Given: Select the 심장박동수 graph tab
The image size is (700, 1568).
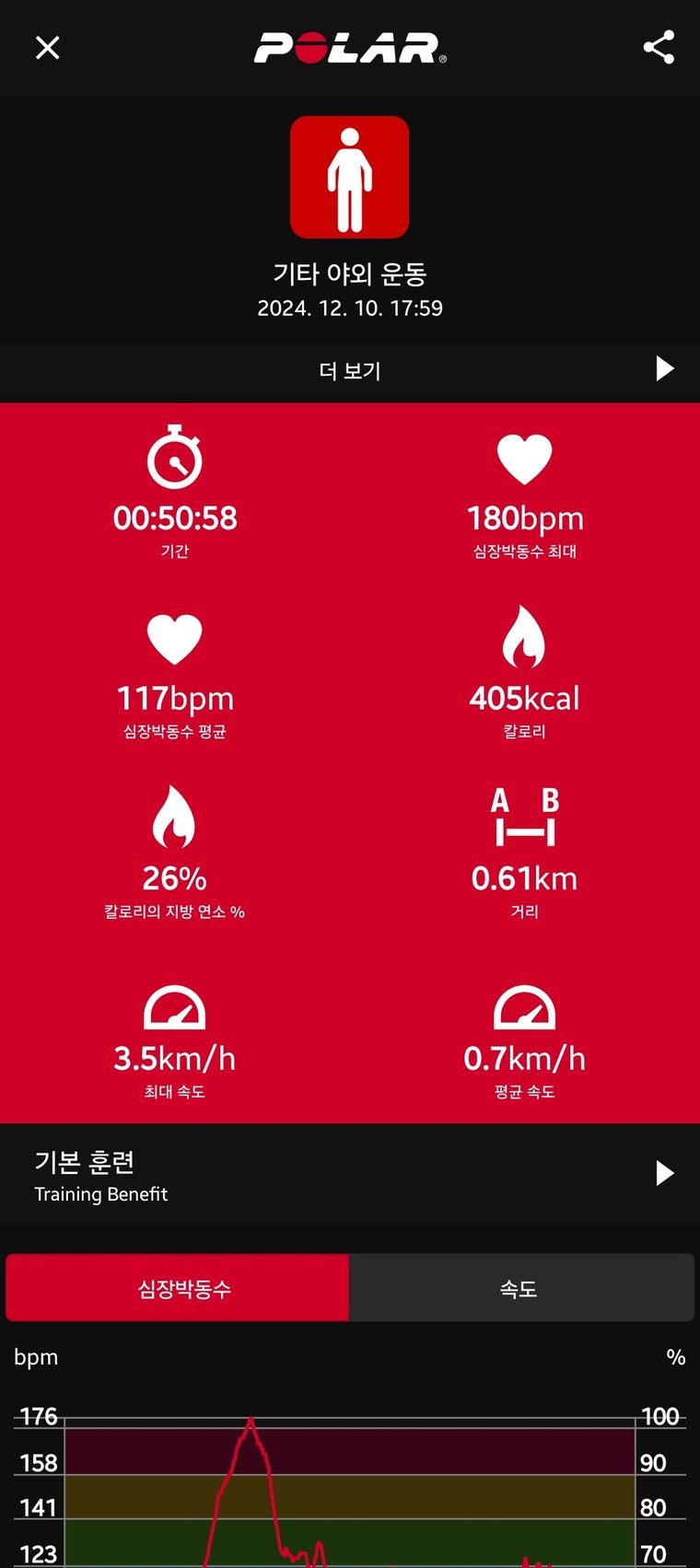Looking at the screenshot, I should tap(178, 1288).
